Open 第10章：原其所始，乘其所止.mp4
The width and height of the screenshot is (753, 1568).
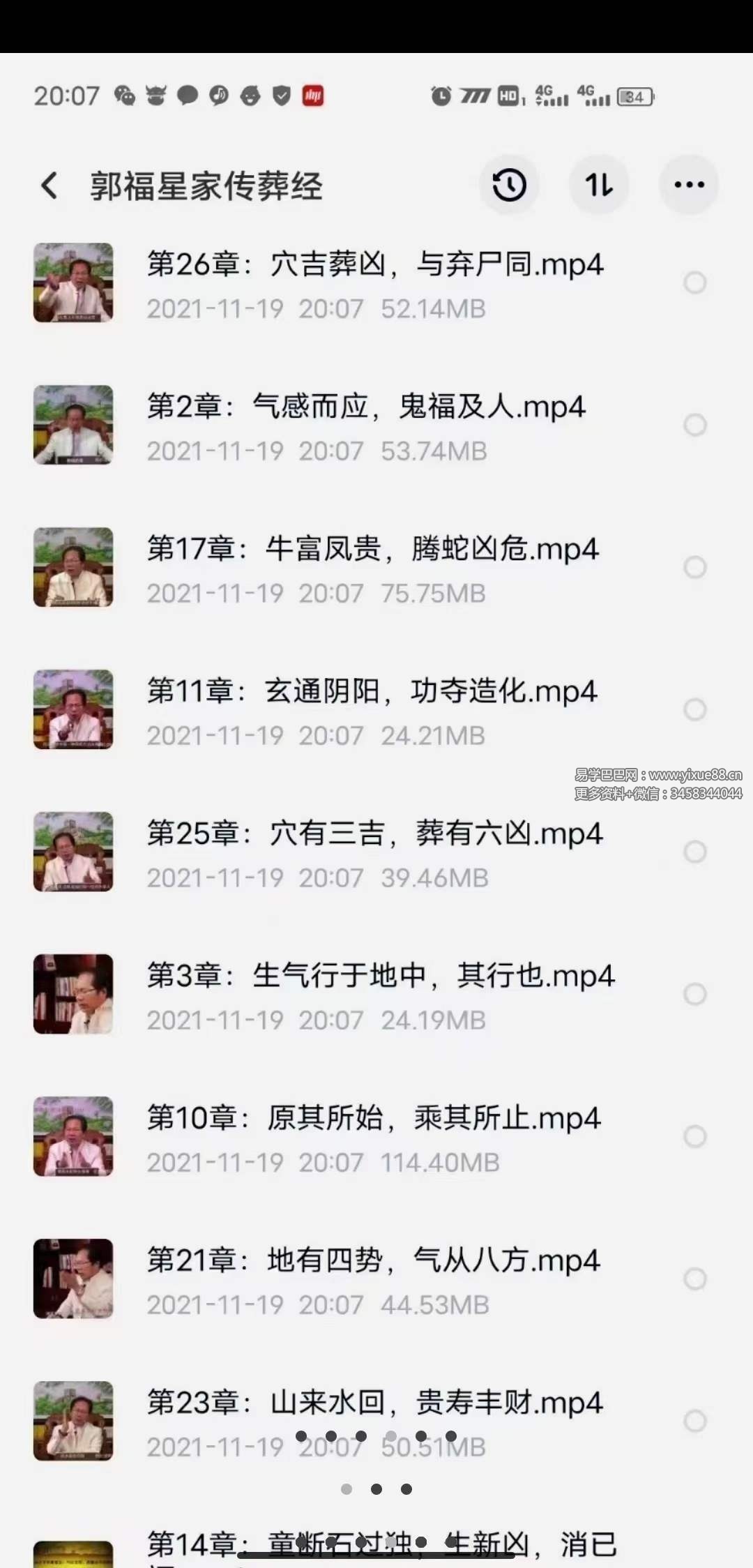pyautogui.click(x=373, y=1119)
